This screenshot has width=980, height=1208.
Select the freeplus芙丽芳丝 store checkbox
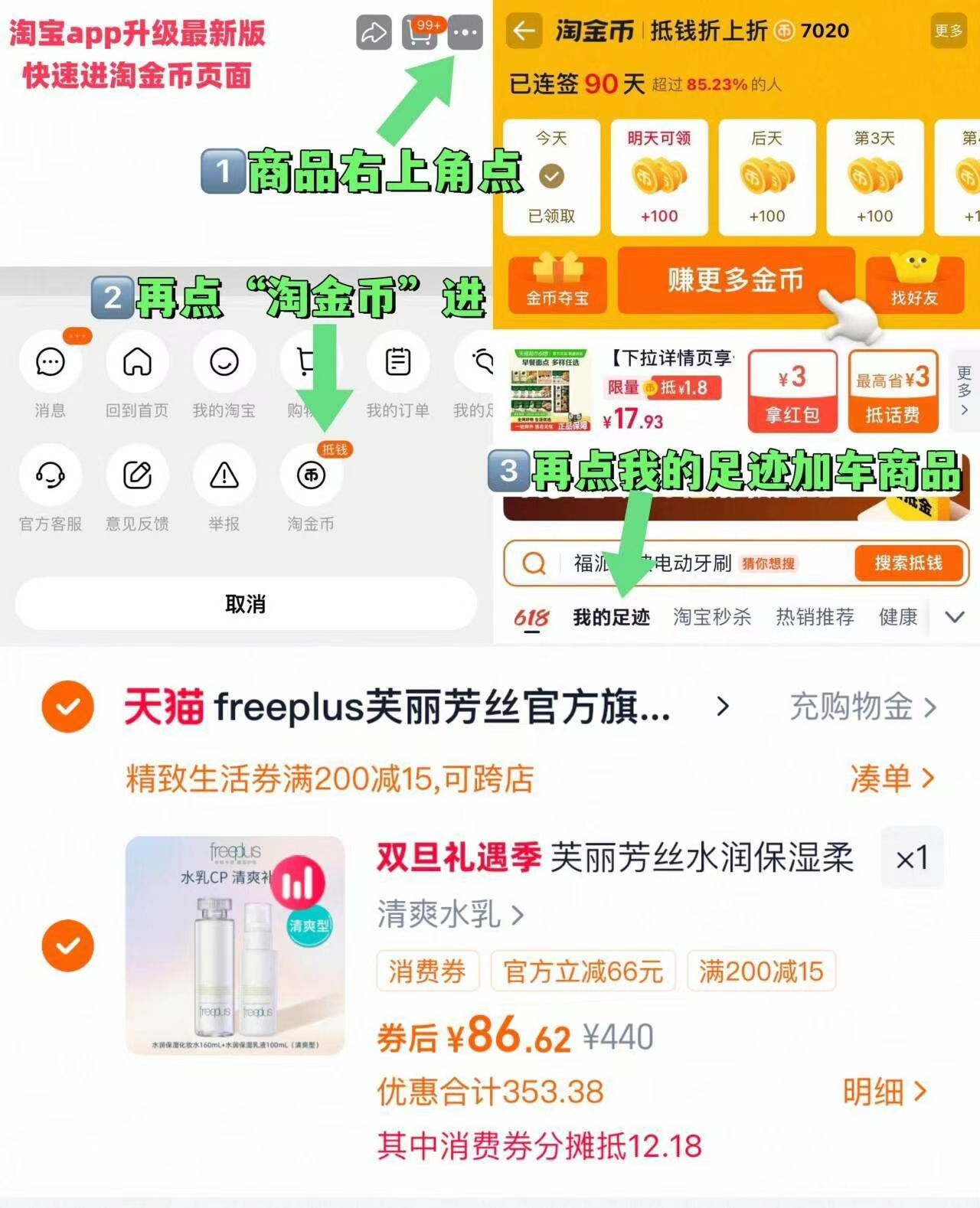(x=69, y=707)
